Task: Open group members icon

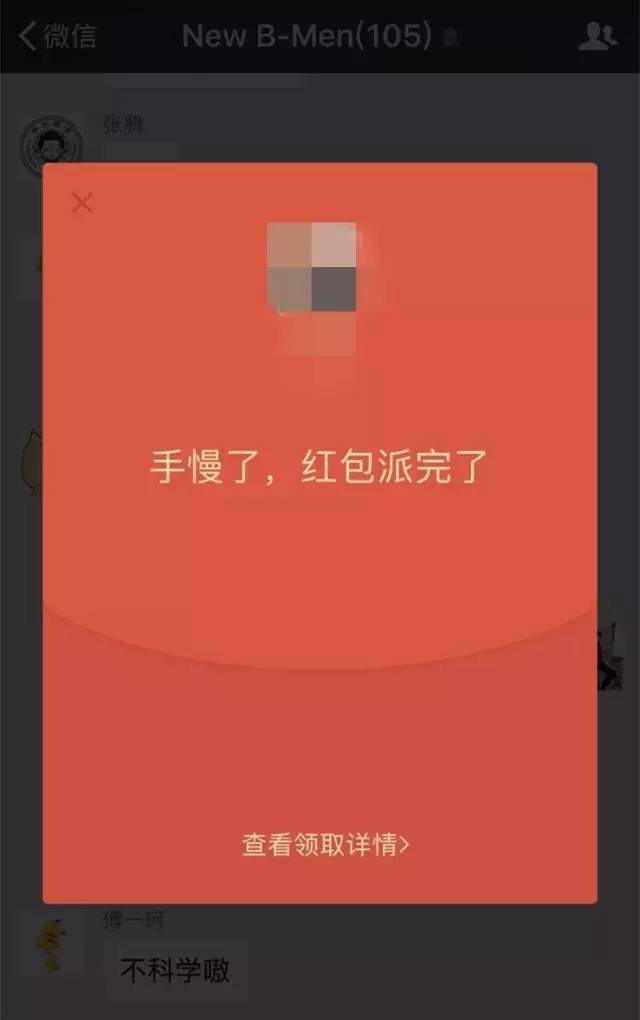Action: (x=597, y=37)
